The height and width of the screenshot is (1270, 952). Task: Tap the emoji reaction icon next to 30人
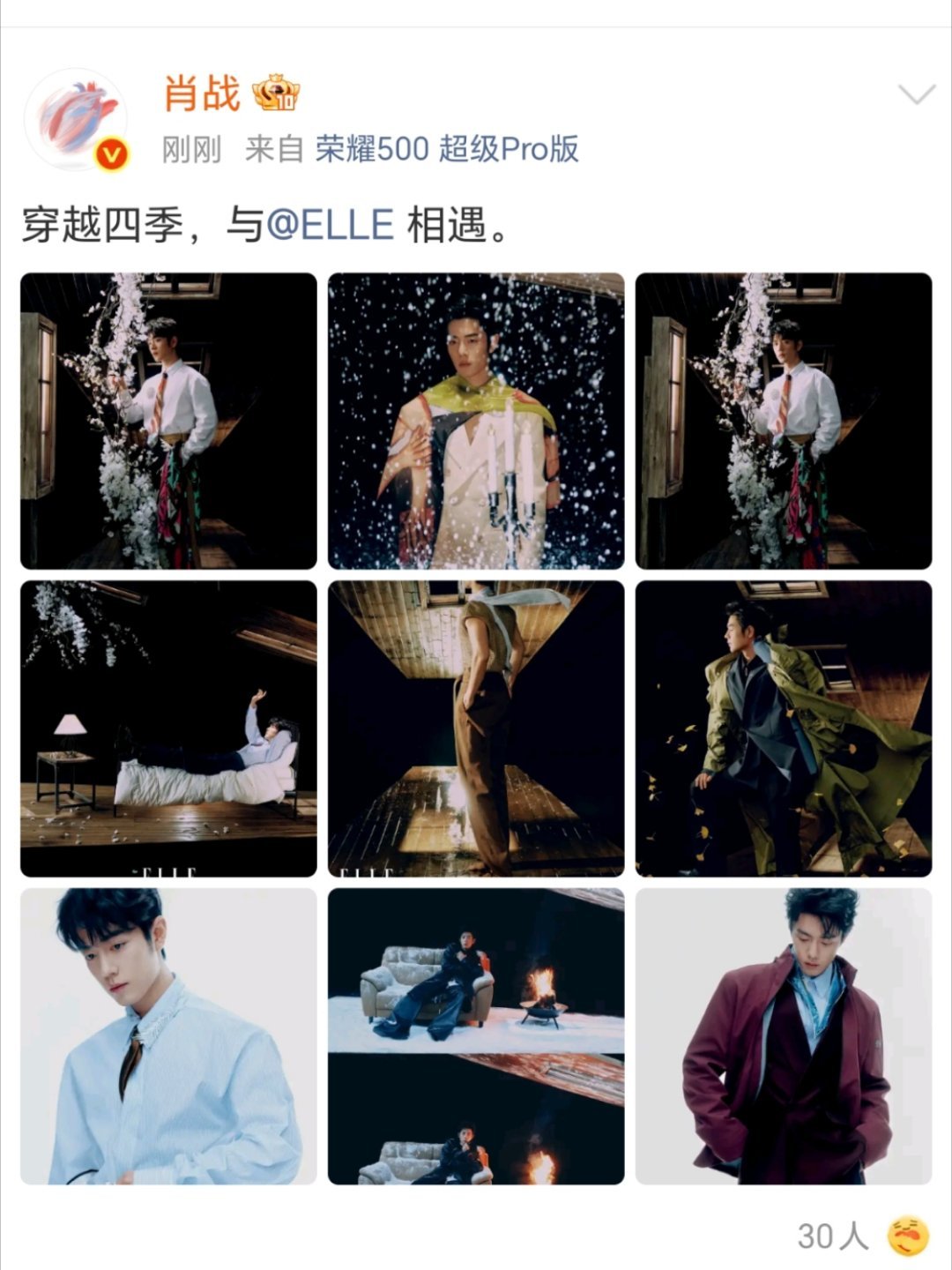tap(910, 1235)
